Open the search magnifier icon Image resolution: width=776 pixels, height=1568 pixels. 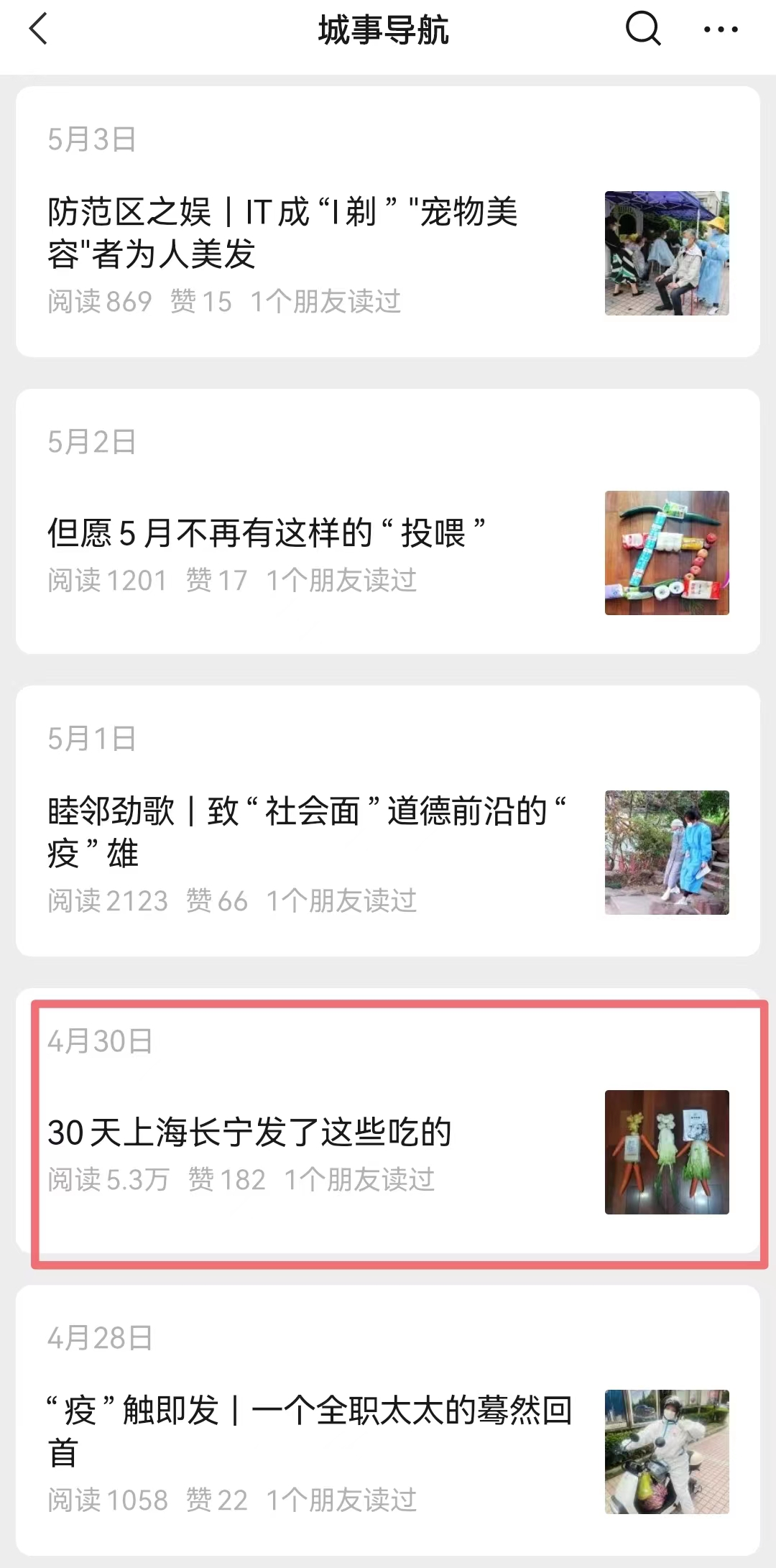pyautogui.click(x=642, y=29)
